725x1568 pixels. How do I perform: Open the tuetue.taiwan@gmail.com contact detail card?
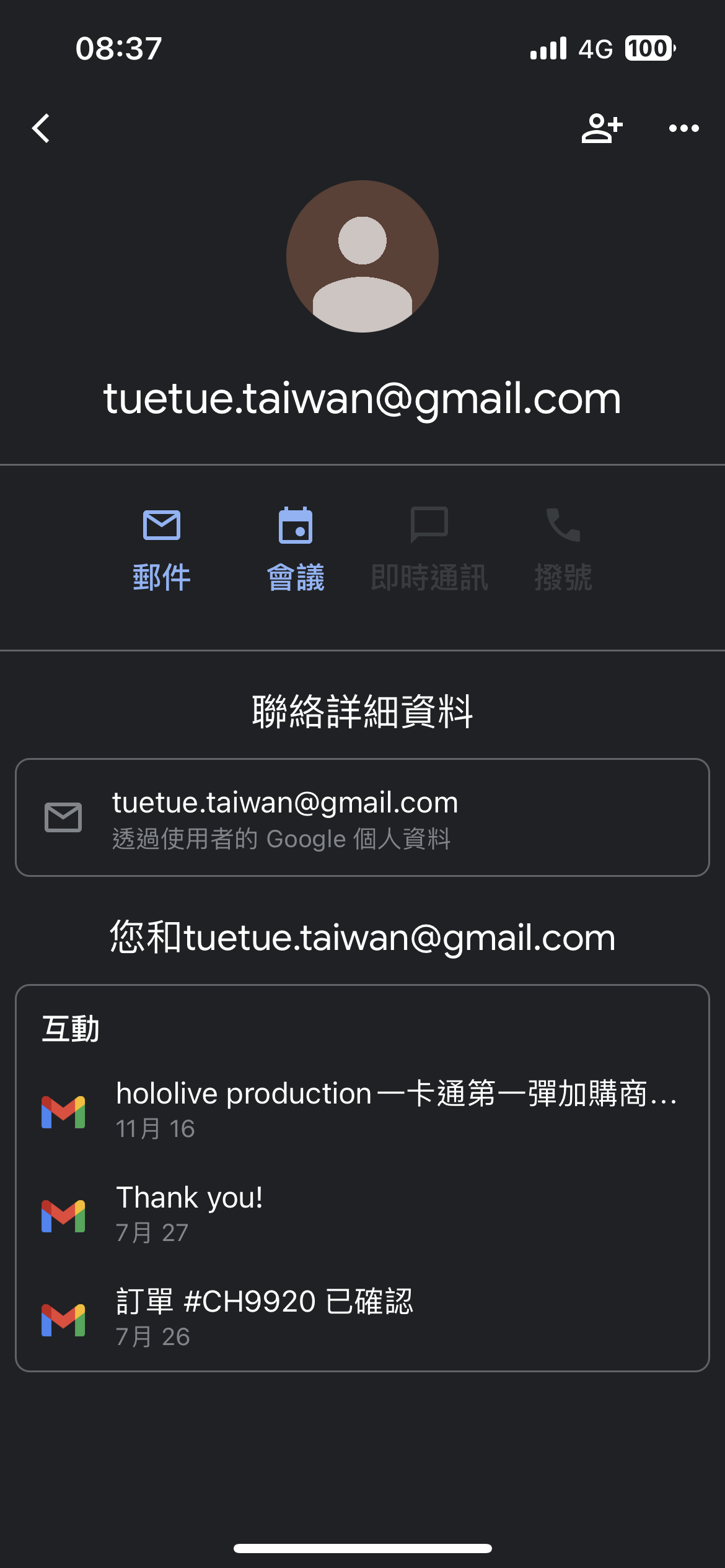pos(362,817)
